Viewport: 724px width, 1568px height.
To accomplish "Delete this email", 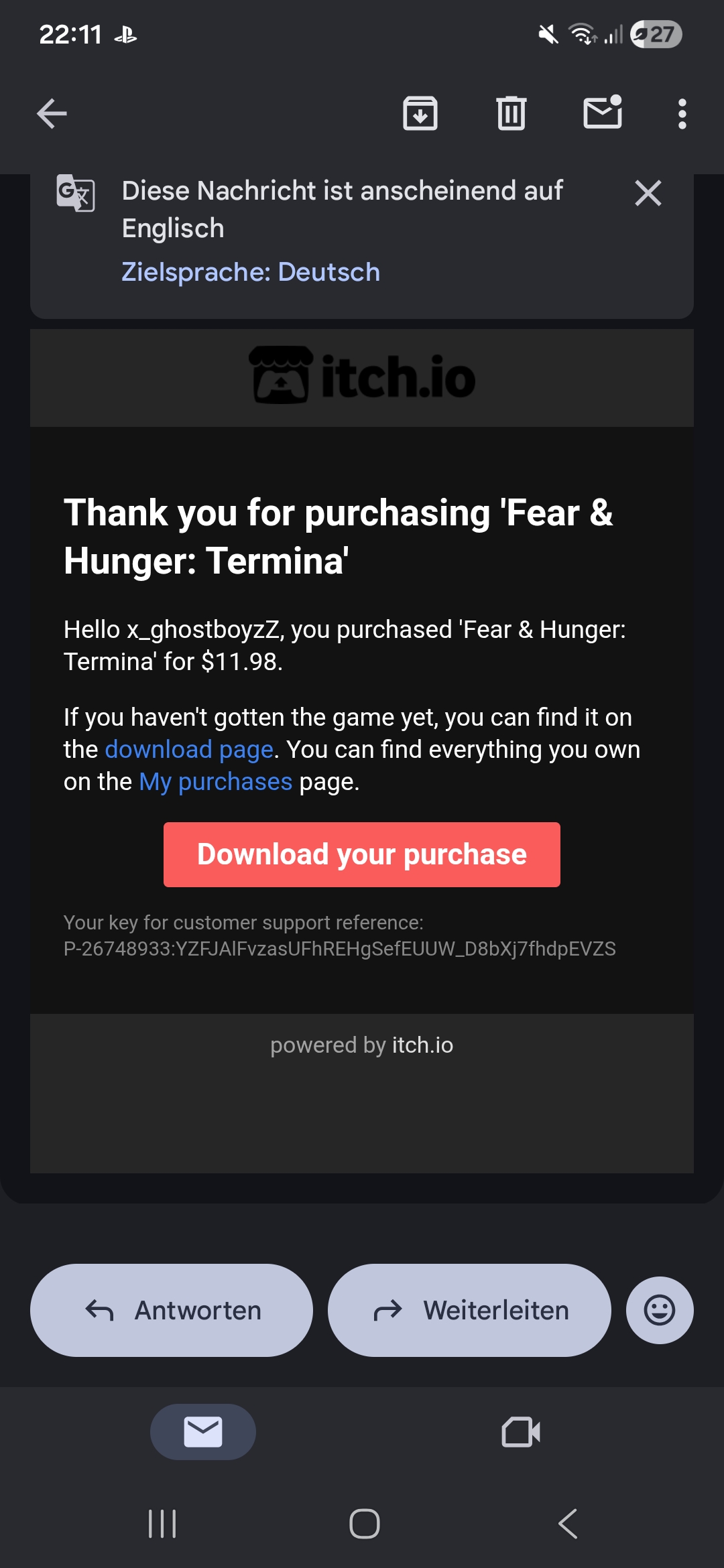I will [511, 113].
